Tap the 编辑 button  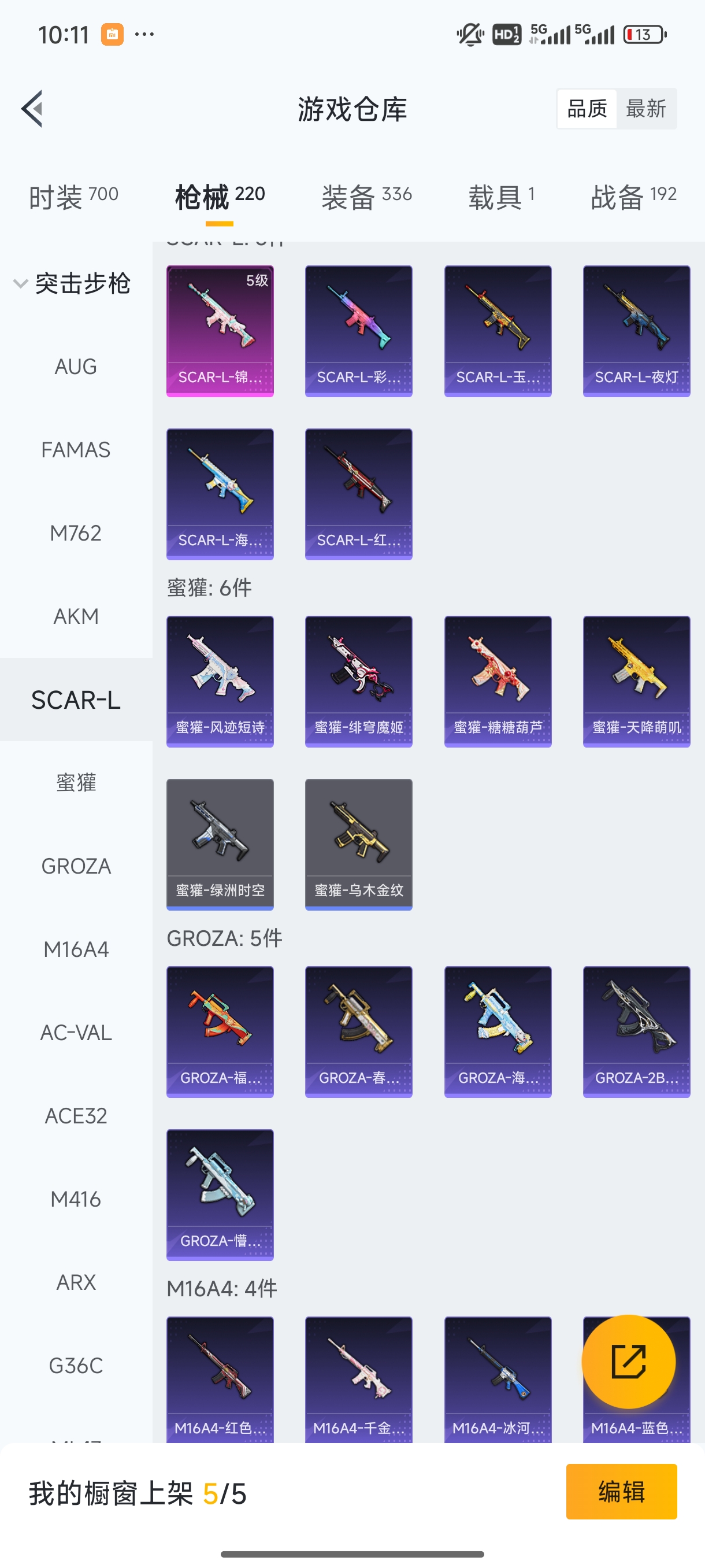point(621,1491)
